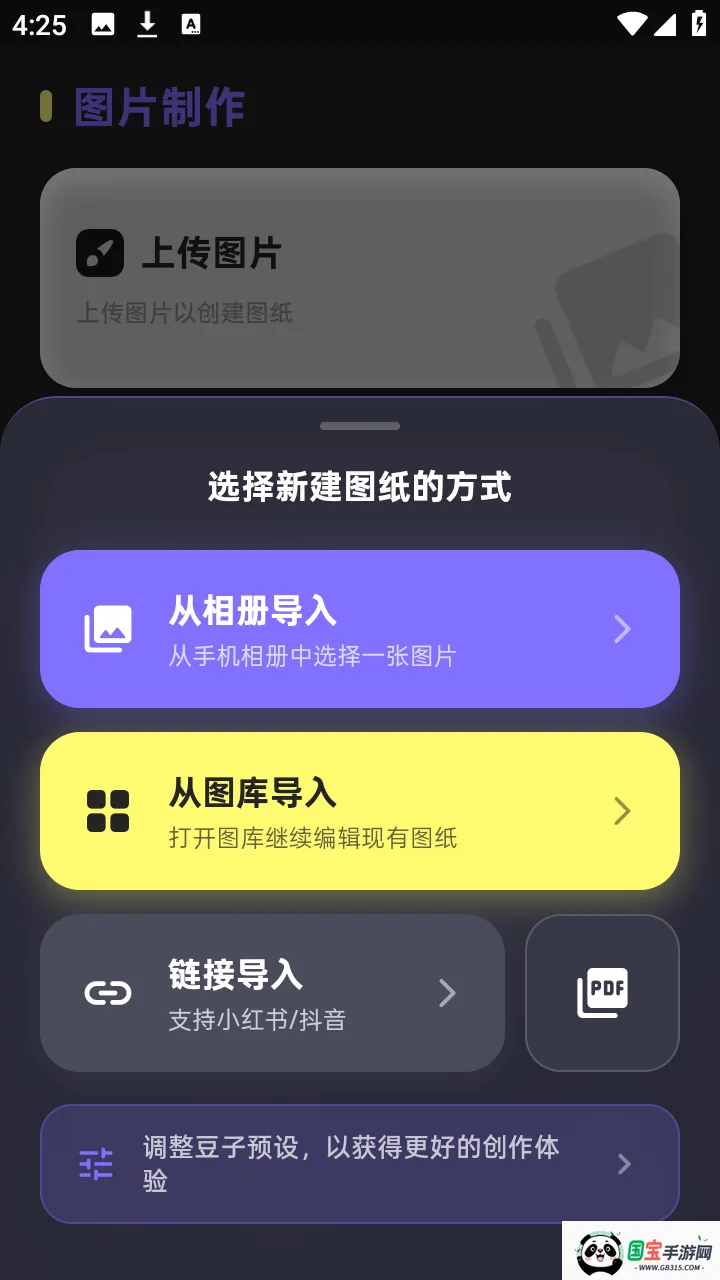Screen dimensions: 720x1280
Task: Choose 链接导入 for link import
Action: (272, 993)
